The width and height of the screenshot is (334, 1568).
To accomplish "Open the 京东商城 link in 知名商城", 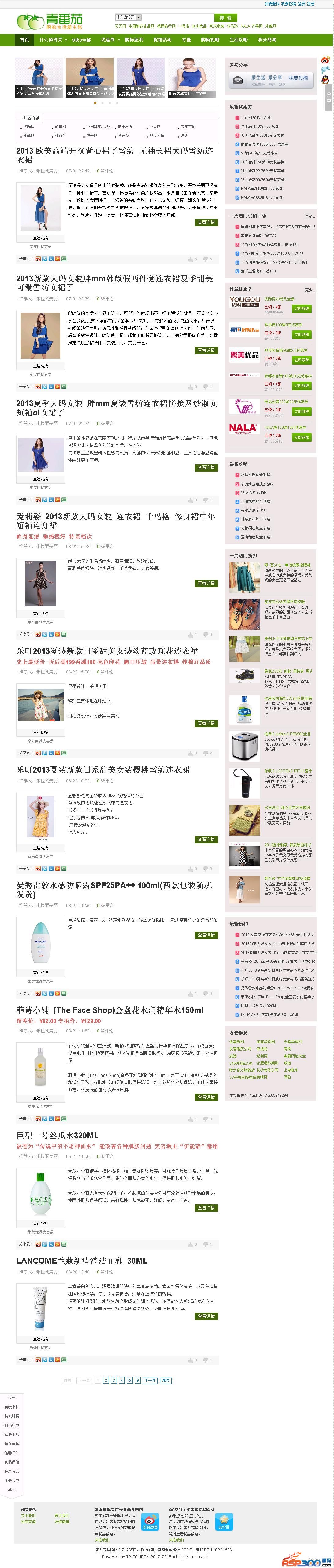I will pyautogui.click(x=188, y=127).
